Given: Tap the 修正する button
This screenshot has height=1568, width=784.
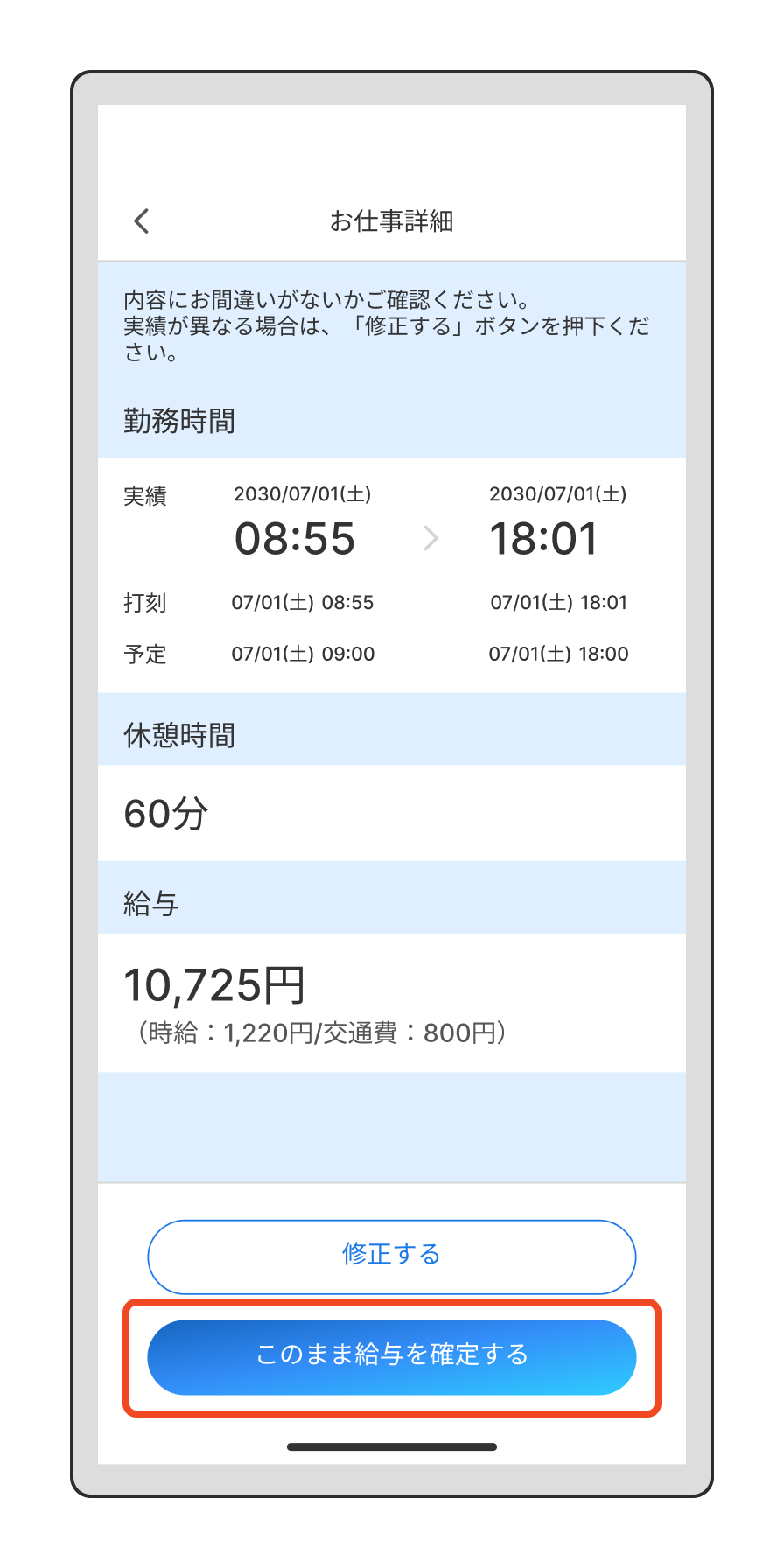Looking at the screenshot, I should (x=391, y=1256).
